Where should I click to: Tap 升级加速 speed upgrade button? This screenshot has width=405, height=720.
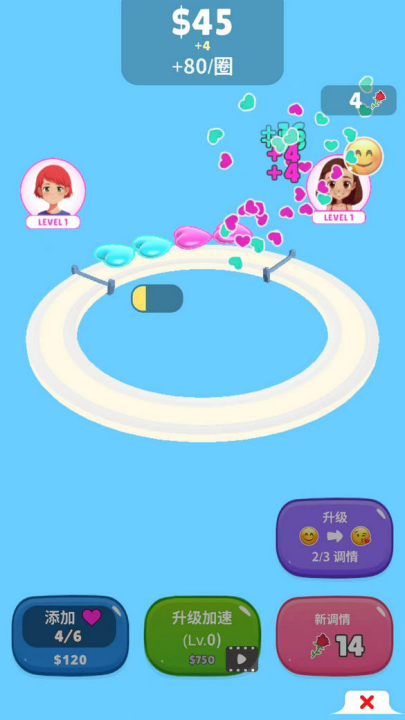pos(202,636)
